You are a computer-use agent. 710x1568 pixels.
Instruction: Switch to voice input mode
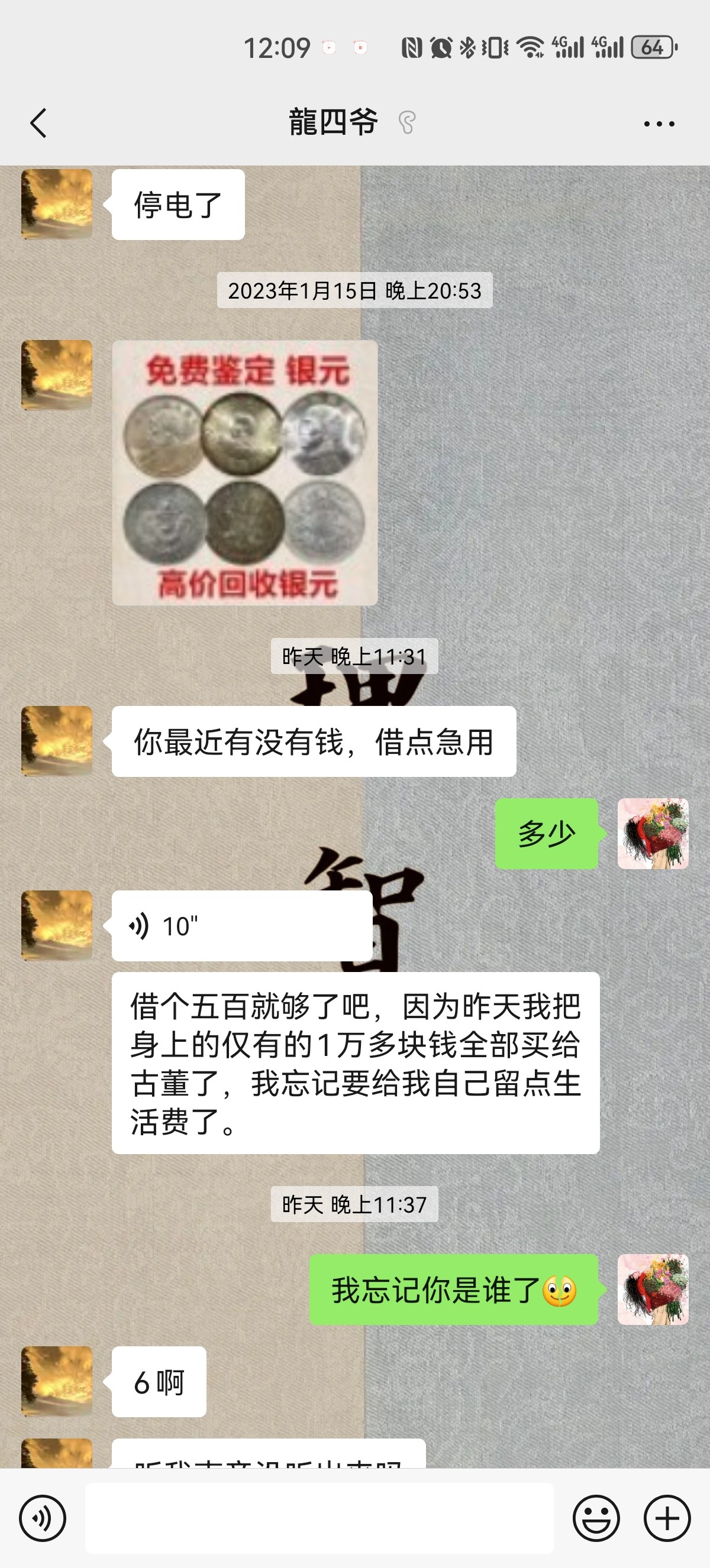[x=42, y=1518]
